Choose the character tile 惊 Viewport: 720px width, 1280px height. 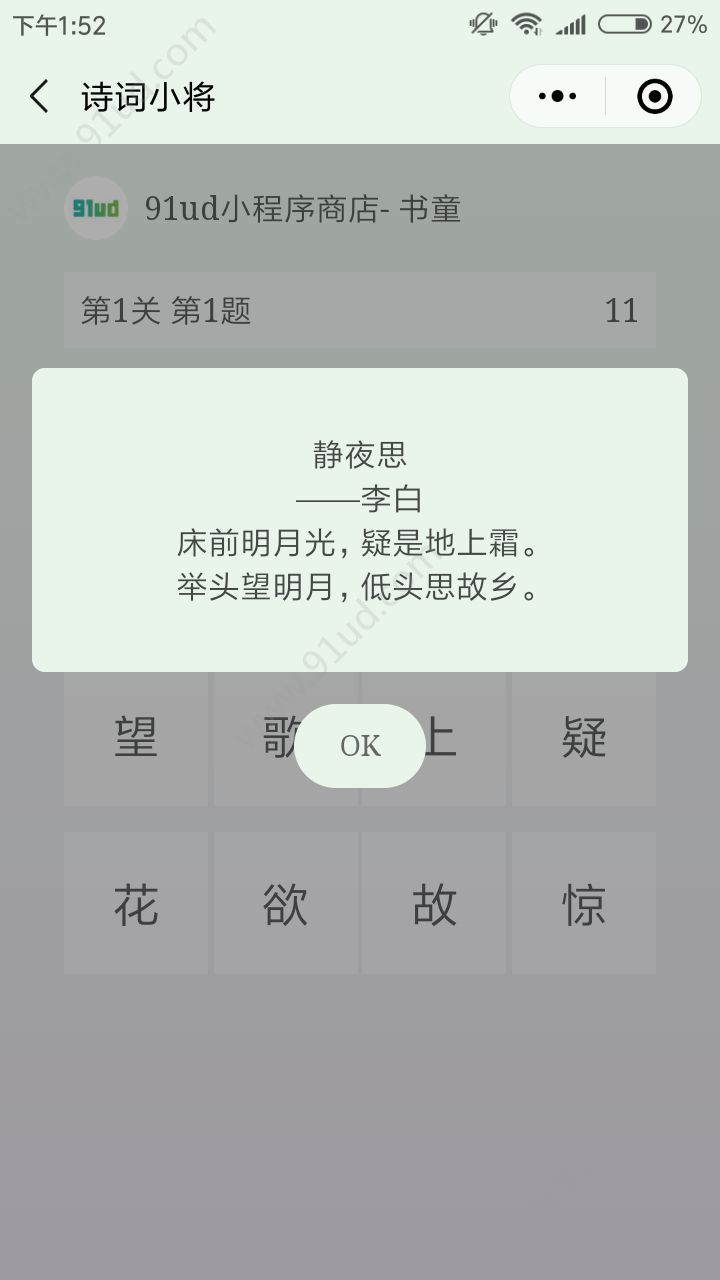coord(584,904)
